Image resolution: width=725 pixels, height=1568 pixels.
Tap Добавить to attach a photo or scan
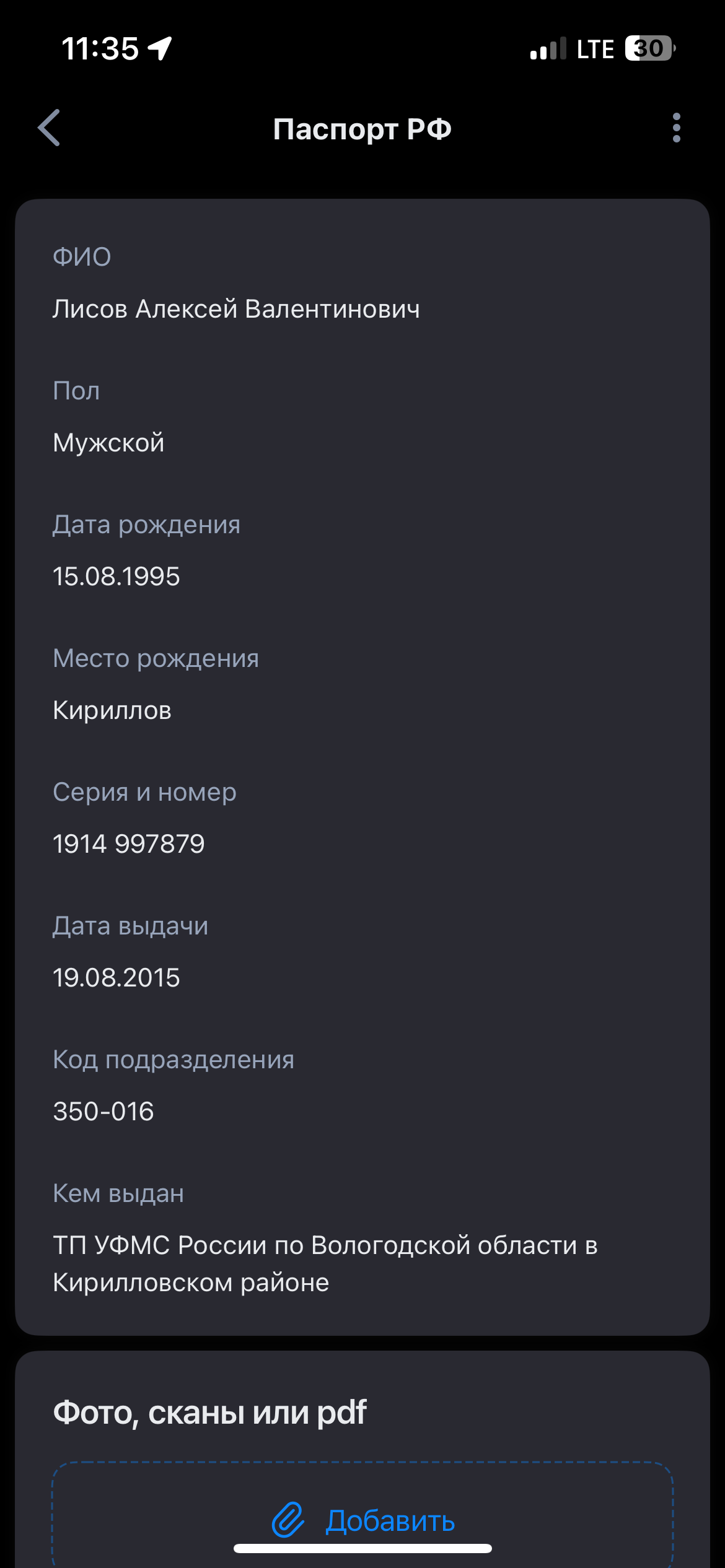click(x=363, y=1520)
